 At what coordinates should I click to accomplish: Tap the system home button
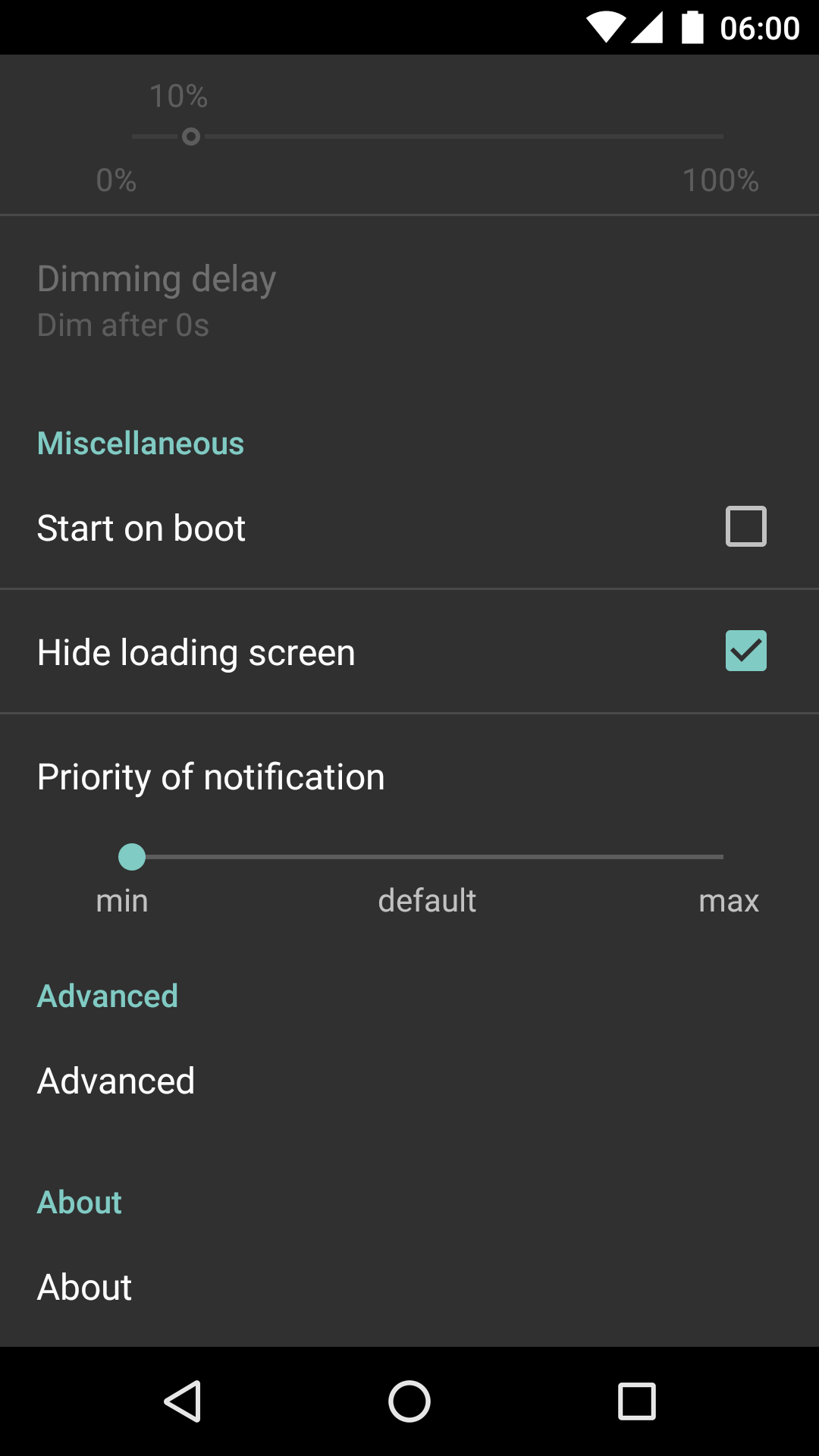click(x=409, y=1401)
